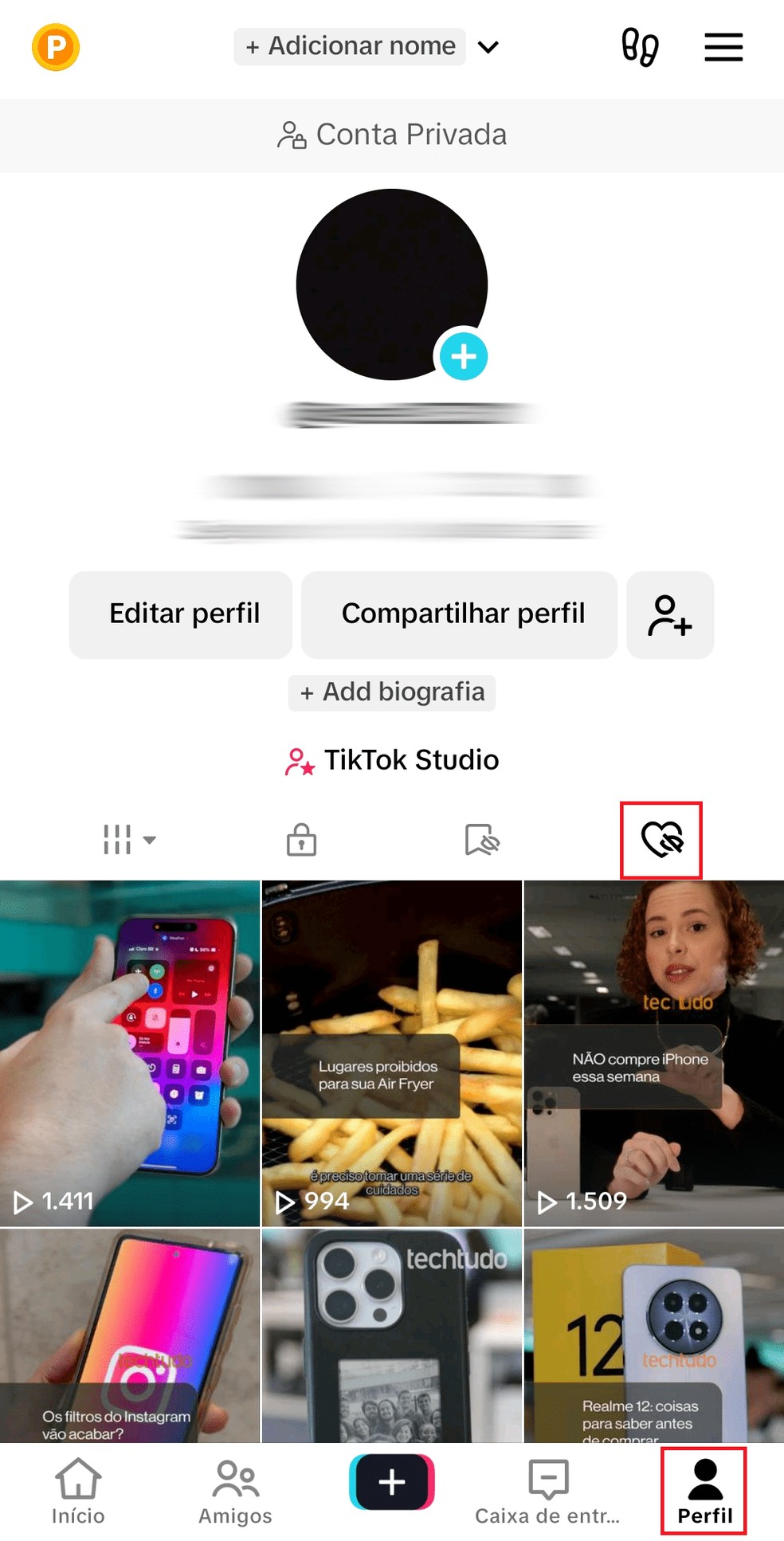Open the hidden reposts tab
Viewport: 784px width, 1541px height.
point(481,839)
